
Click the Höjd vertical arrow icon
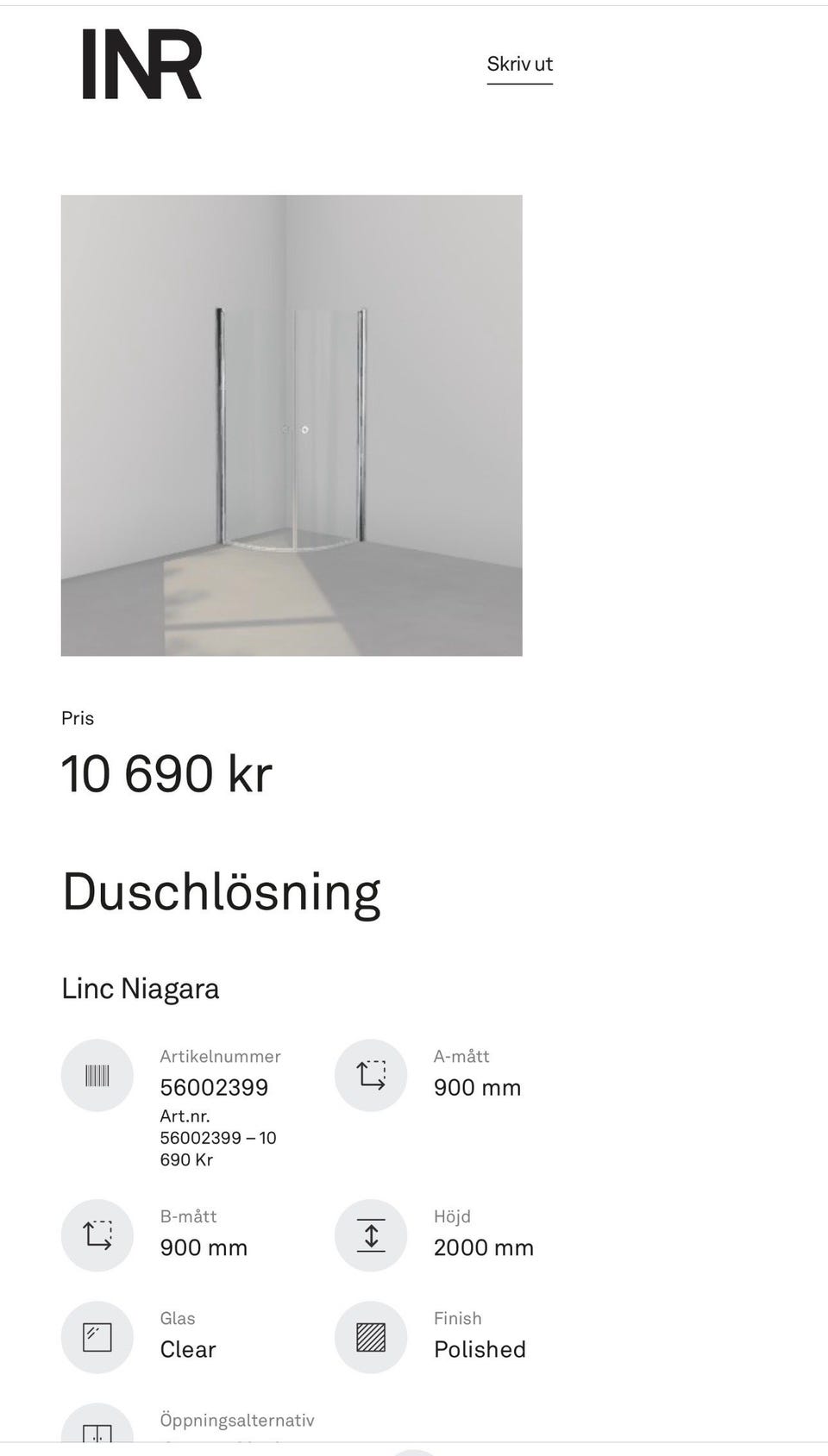[370, 1235]
